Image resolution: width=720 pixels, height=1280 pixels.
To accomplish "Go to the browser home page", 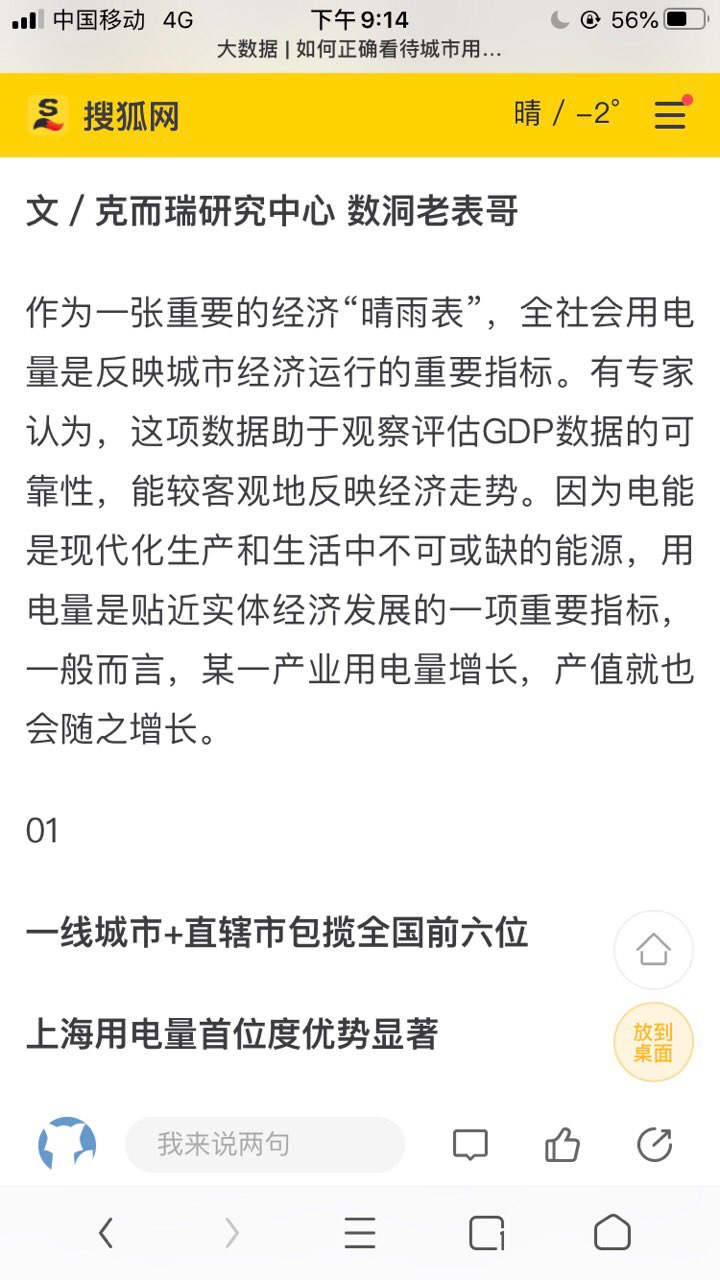I will tap(612, 1233).
